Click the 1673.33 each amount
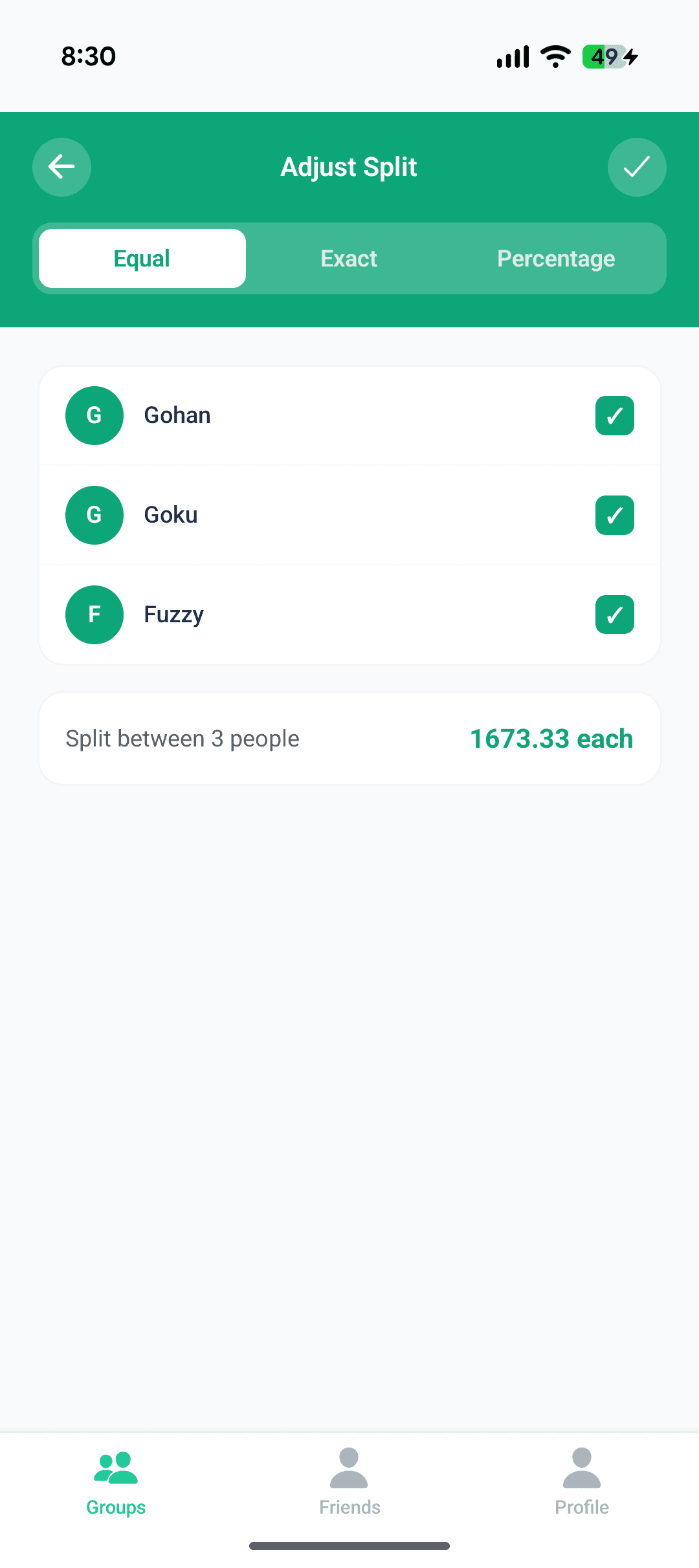 551,738
